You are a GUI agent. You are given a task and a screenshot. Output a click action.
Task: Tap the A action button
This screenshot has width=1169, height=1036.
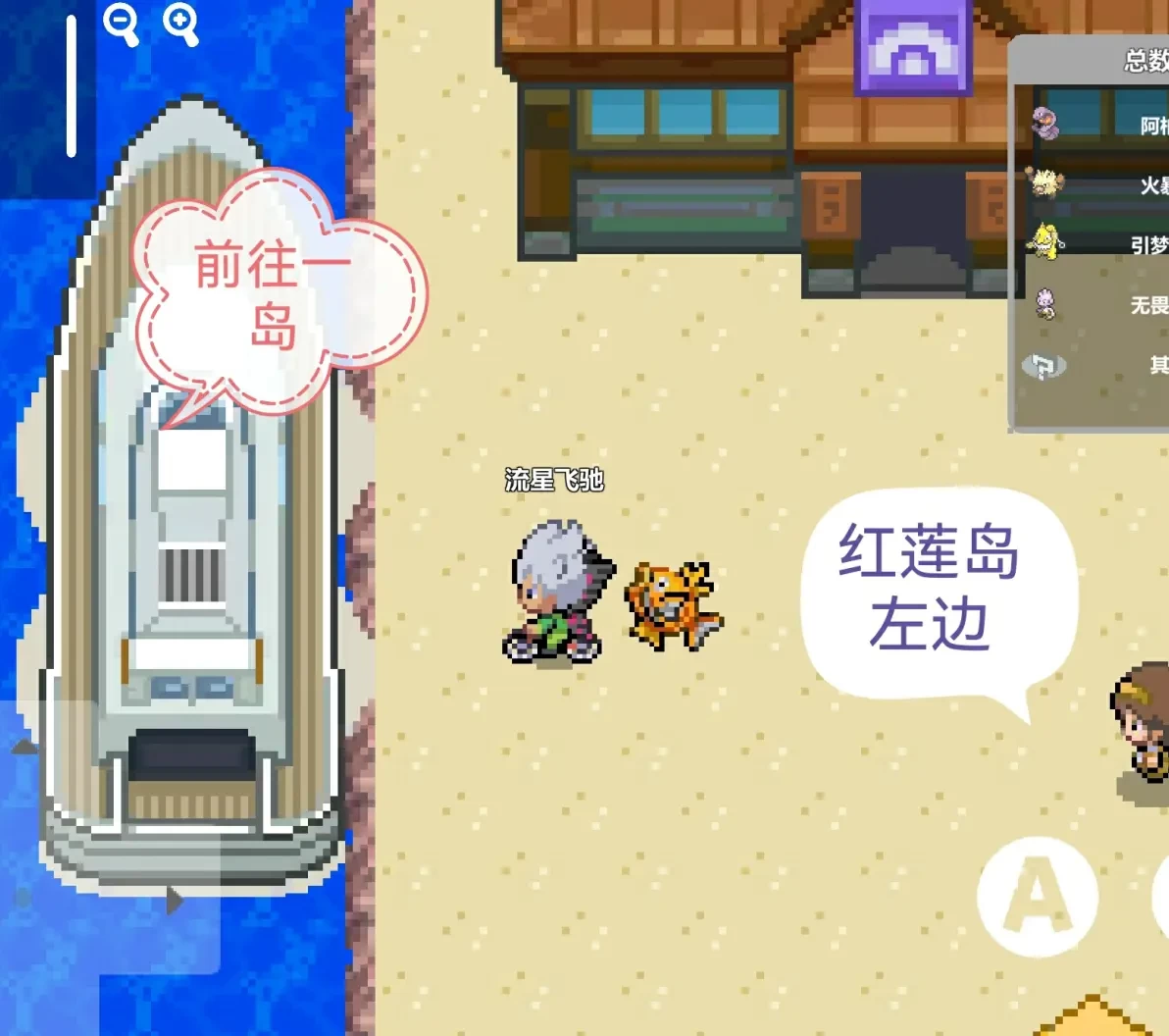(1038, 896)
